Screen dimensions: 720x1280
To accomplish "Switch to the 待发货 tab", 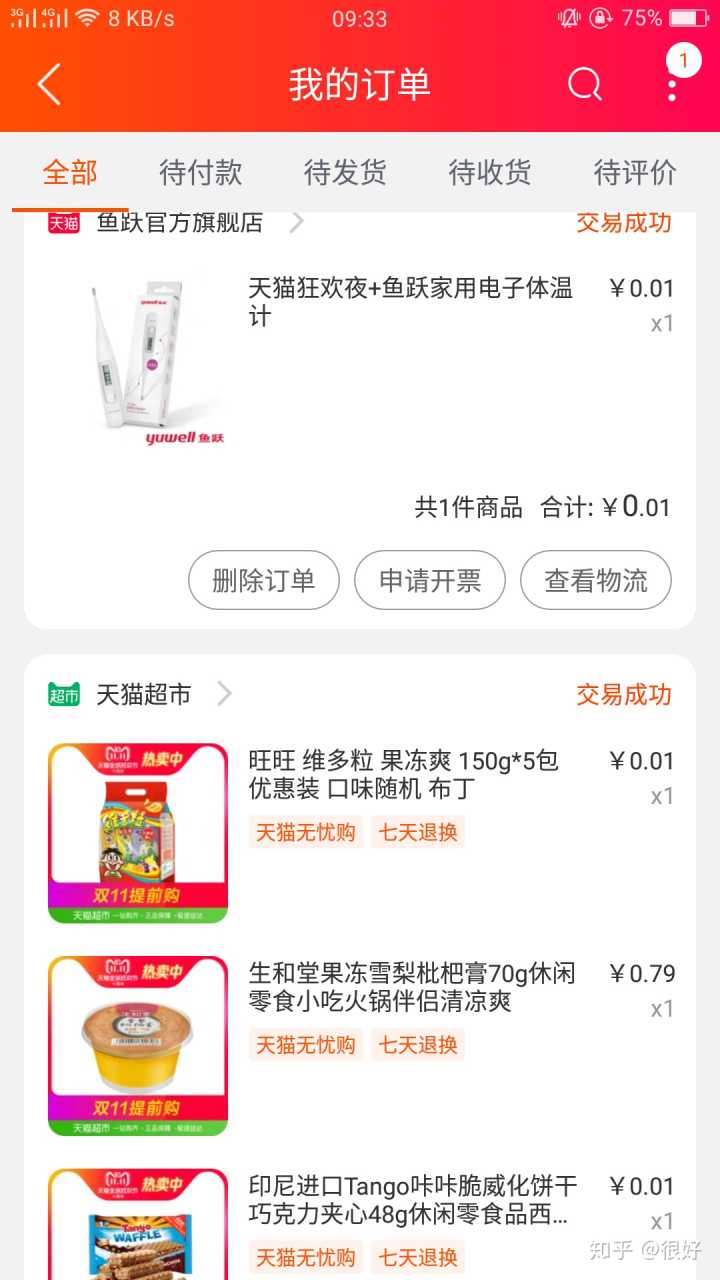I will click(345, 172).
